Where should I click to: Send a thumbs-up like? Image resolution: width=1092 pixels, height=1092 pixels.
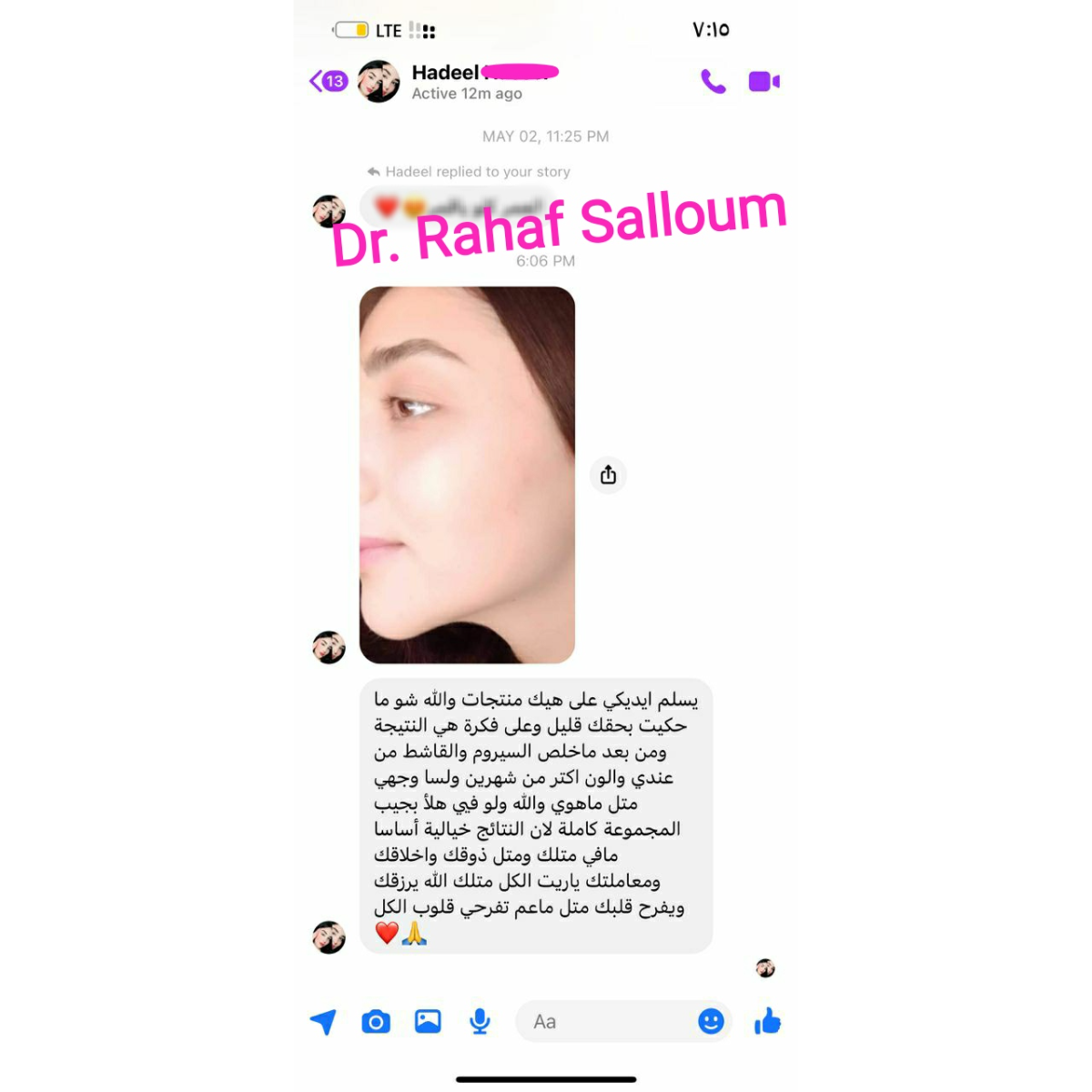click(x=767, y=1022)
